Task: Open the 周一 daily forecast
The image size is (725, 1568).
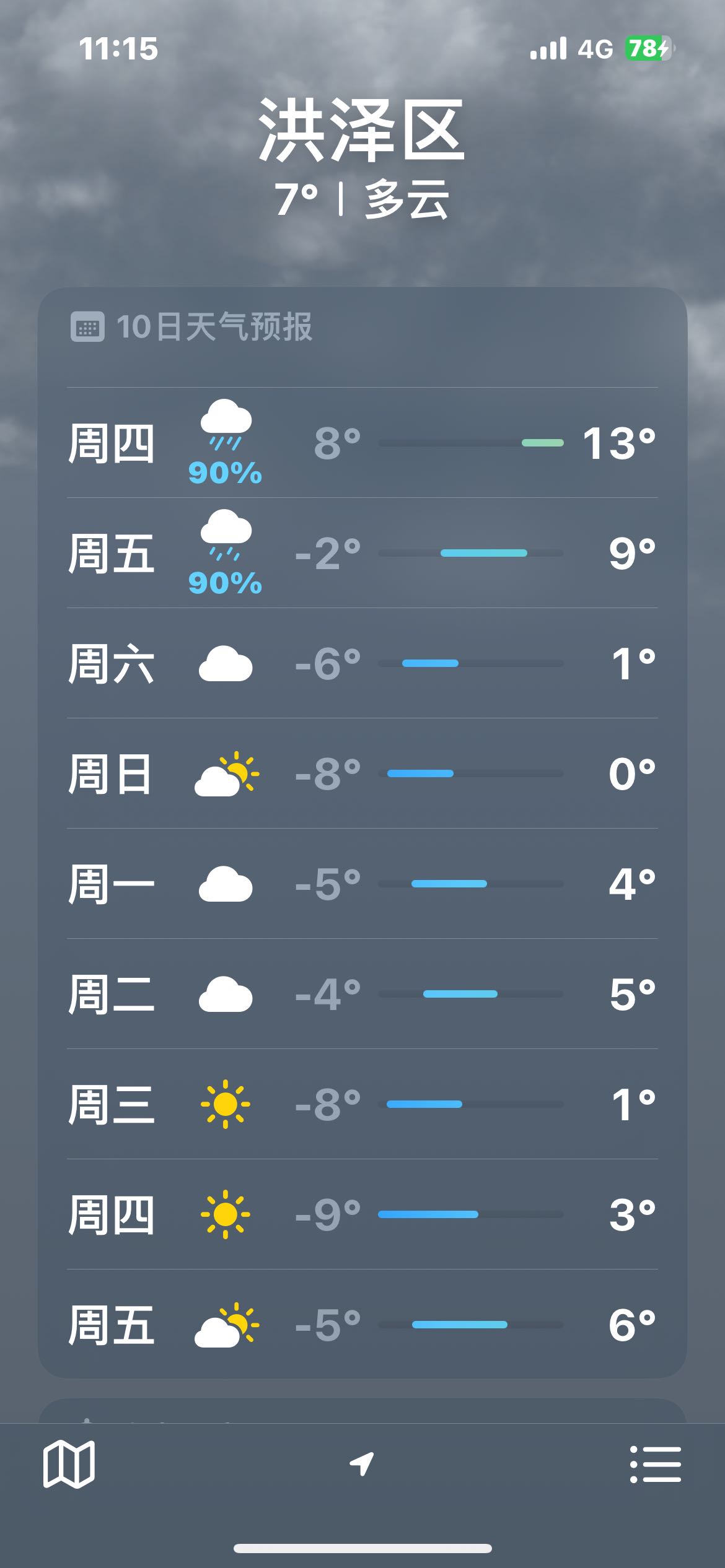Action: [x=362, y=884]
